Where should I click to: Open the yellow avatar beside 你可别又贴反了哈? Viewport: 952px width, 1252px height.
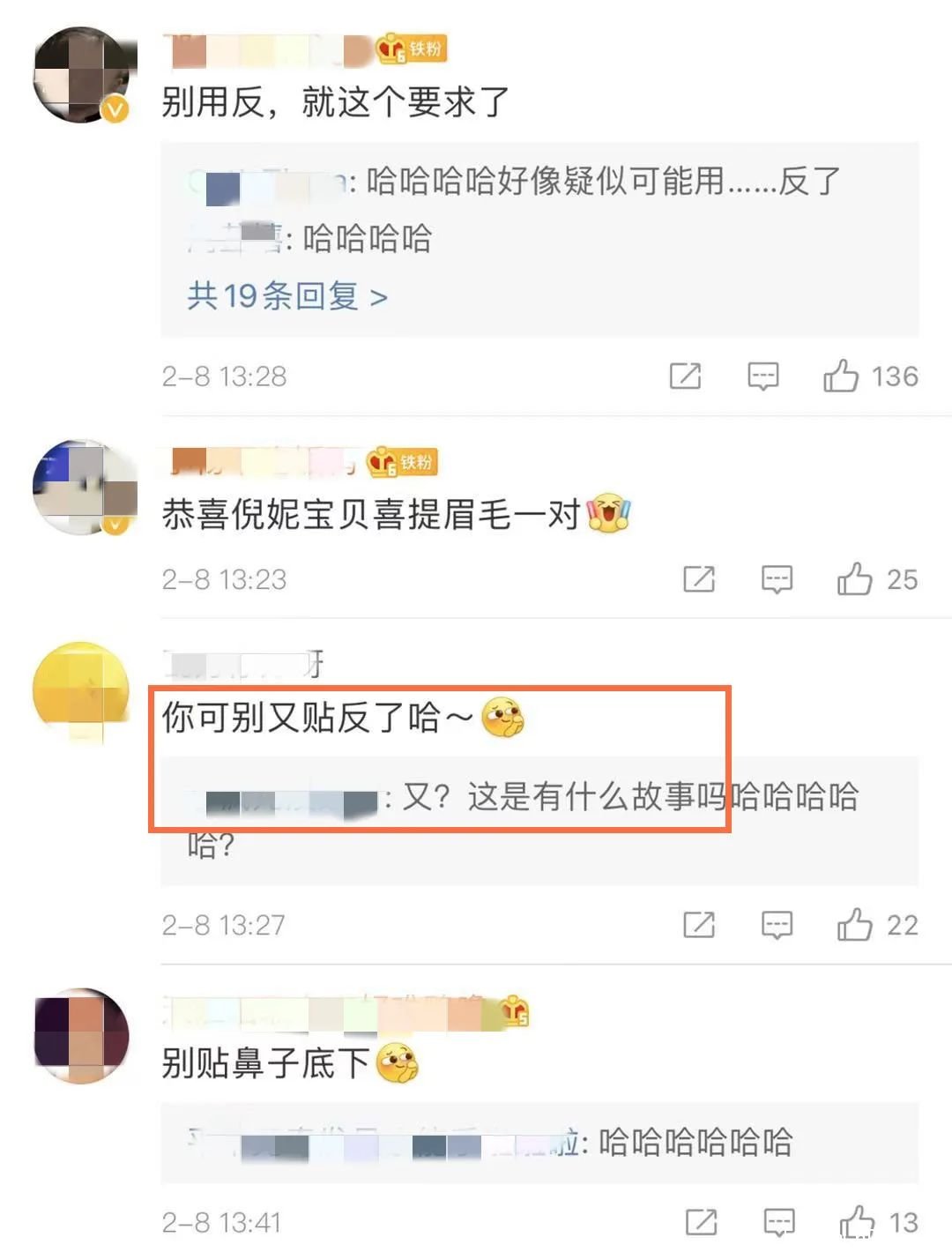tap(80, 690)
